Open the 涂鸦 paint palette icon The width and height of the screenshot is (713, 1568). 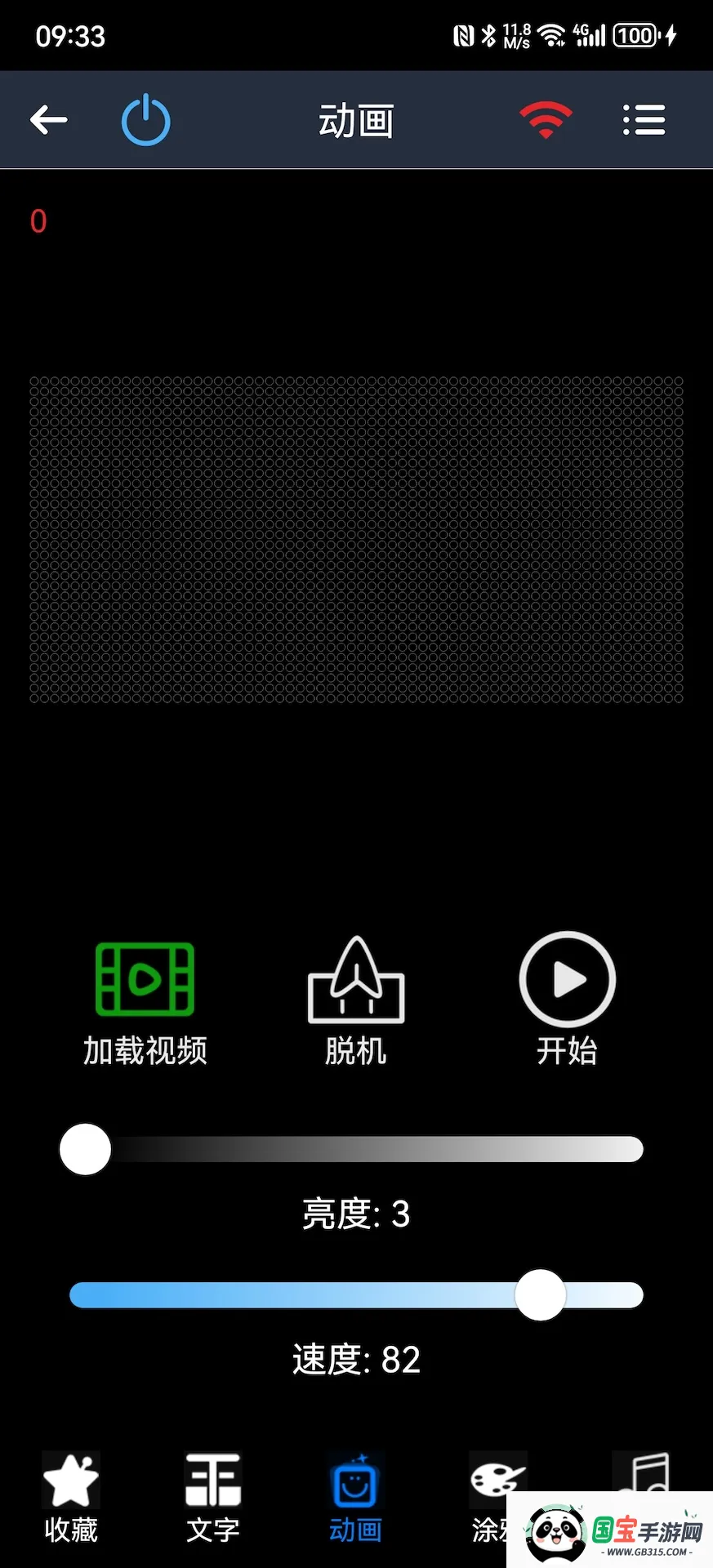pos(498,1481)
